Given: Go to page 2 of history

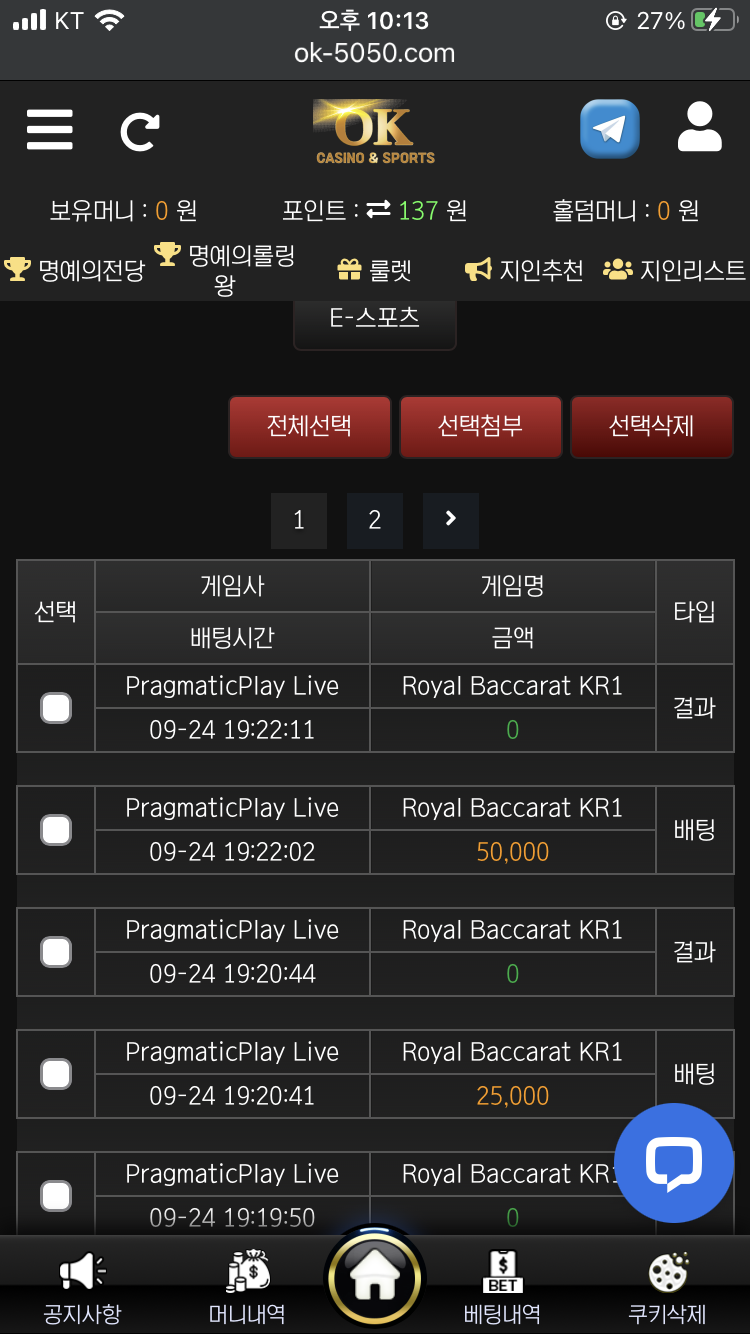Looking at the screenshot, I should click(x=375, y=520).
